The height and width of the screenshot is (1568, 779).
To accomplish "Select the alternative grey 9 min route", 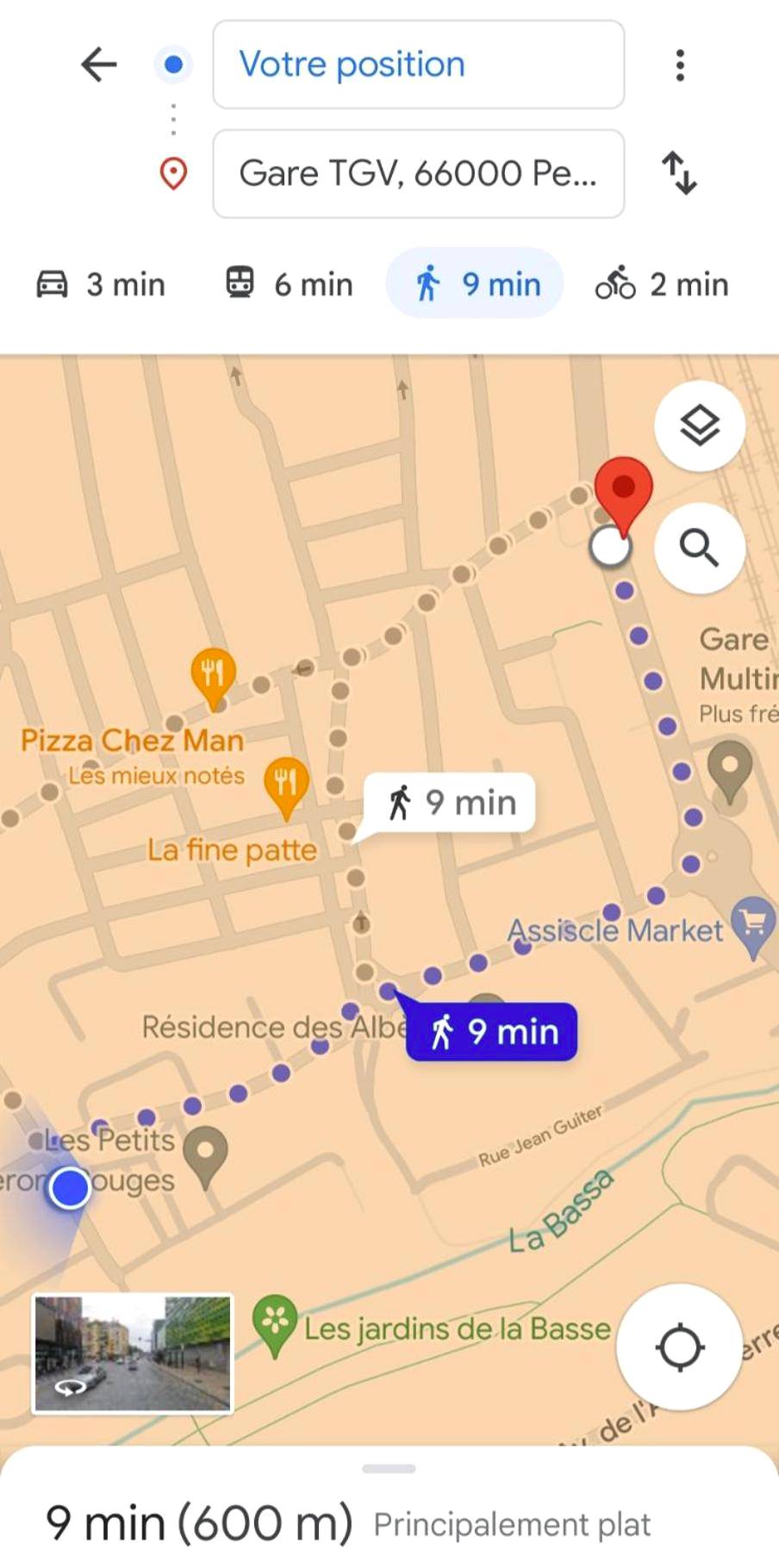I will click(x=452, y=803).
